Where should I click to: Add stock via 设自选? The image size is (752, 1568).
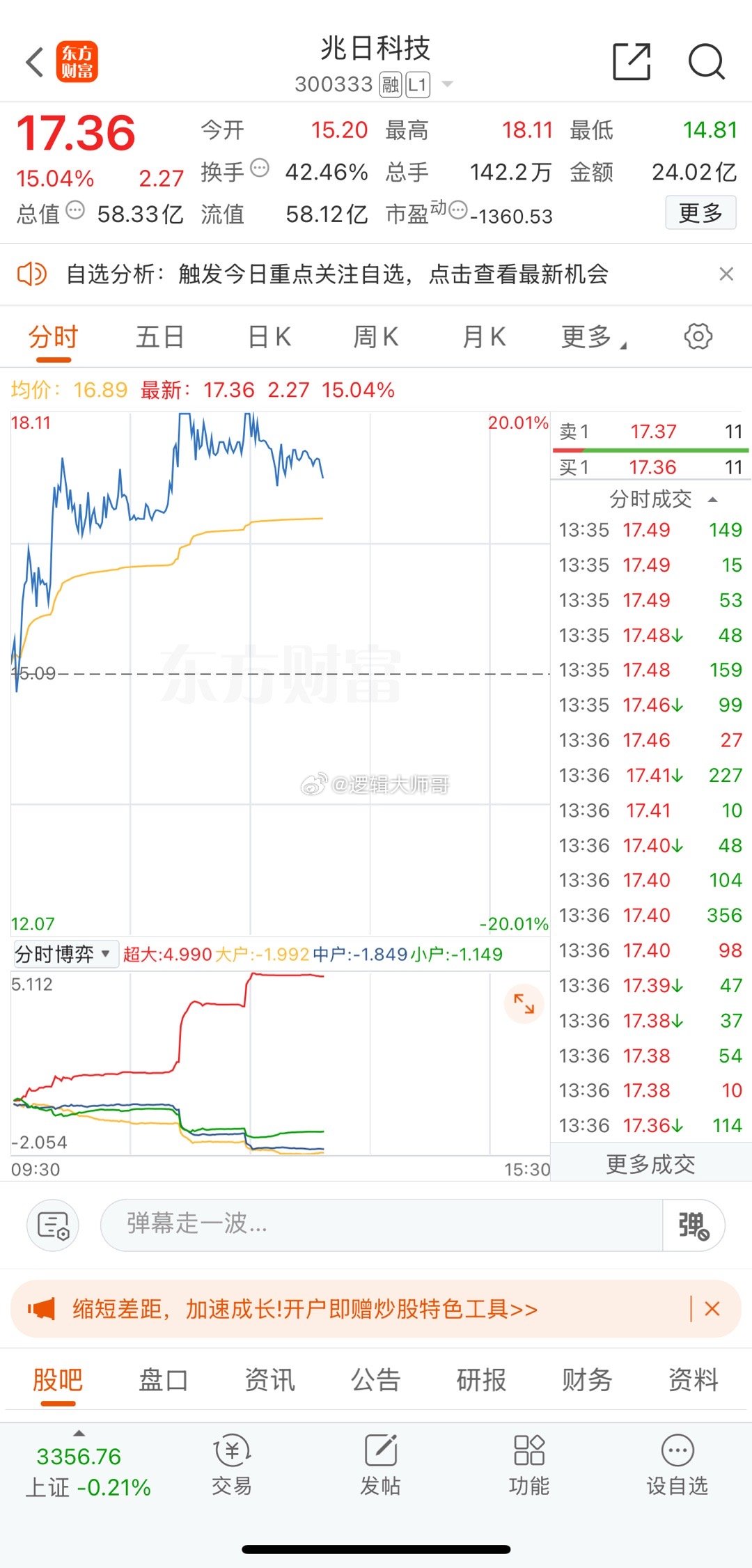point(677,1465)
